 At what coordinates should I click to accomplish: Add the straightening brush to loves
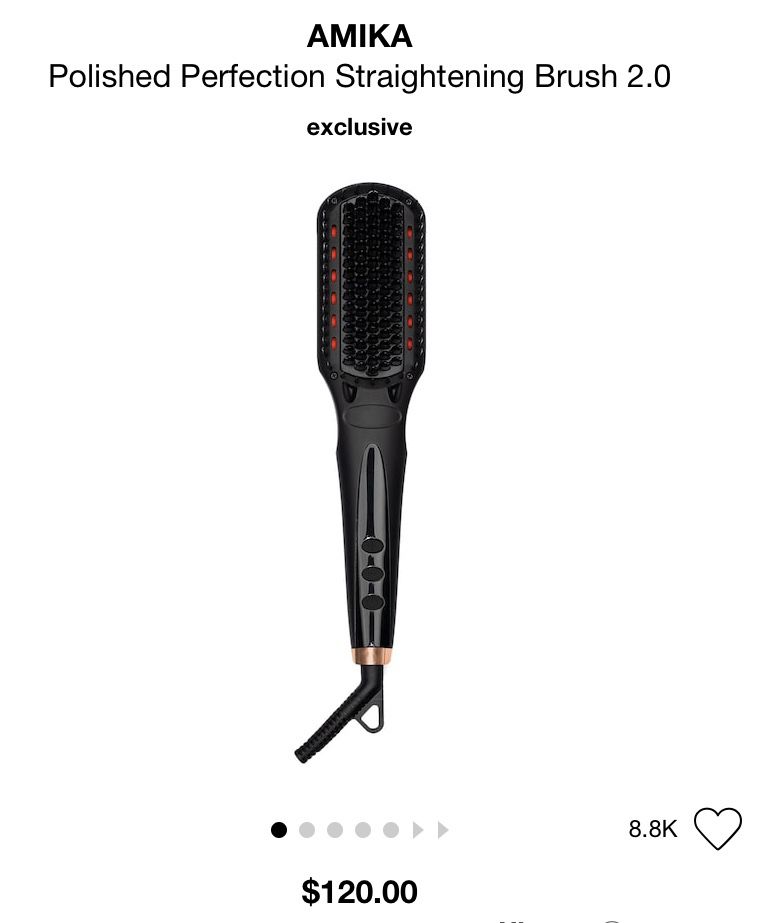click(717, 828)
